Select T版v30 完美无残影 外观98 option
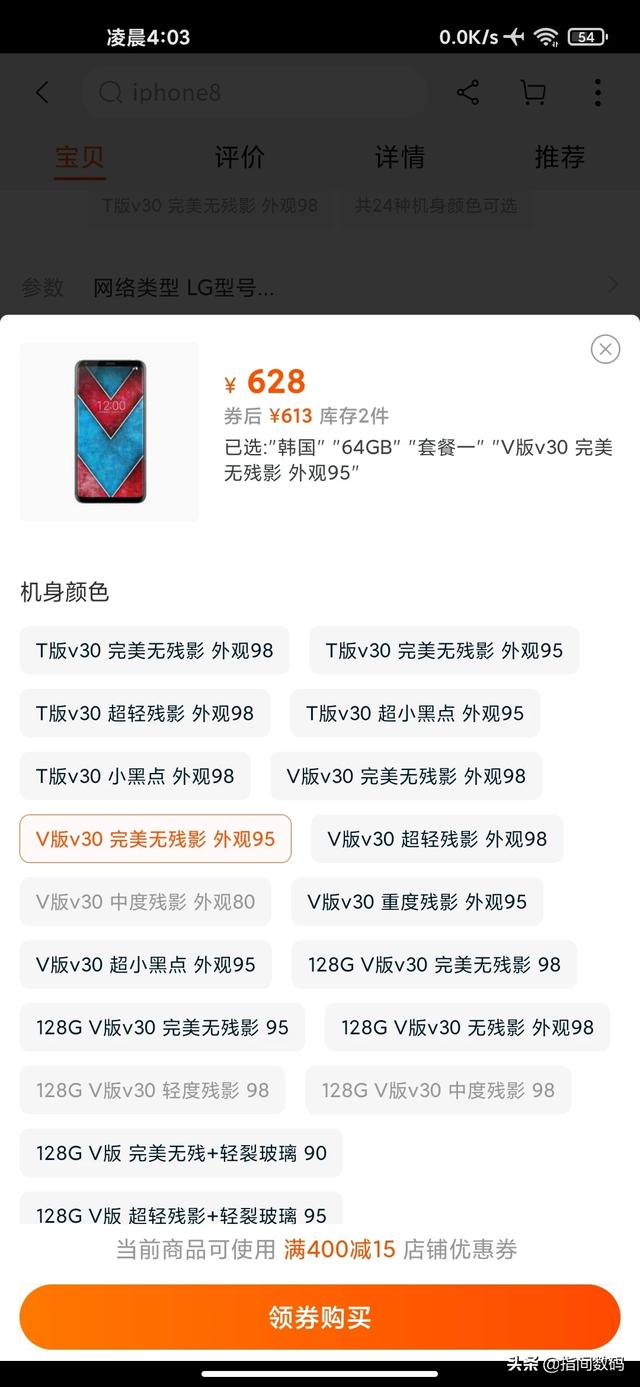Viewport: 640px width, 1387px height. pyautogui.click(x=155, y=650)
